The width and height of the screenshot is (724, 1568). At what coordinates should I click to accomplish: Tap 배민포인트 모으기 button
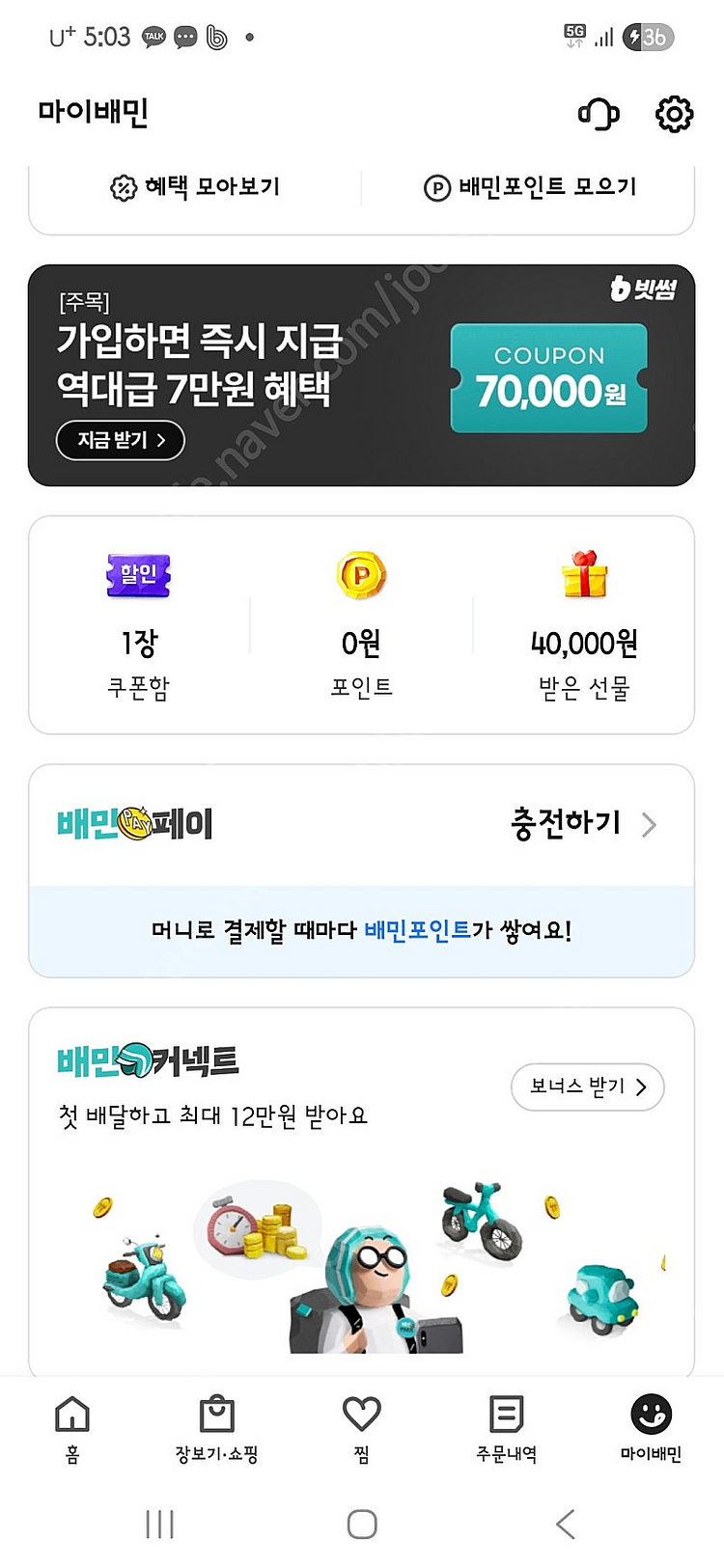coord(531,187)
